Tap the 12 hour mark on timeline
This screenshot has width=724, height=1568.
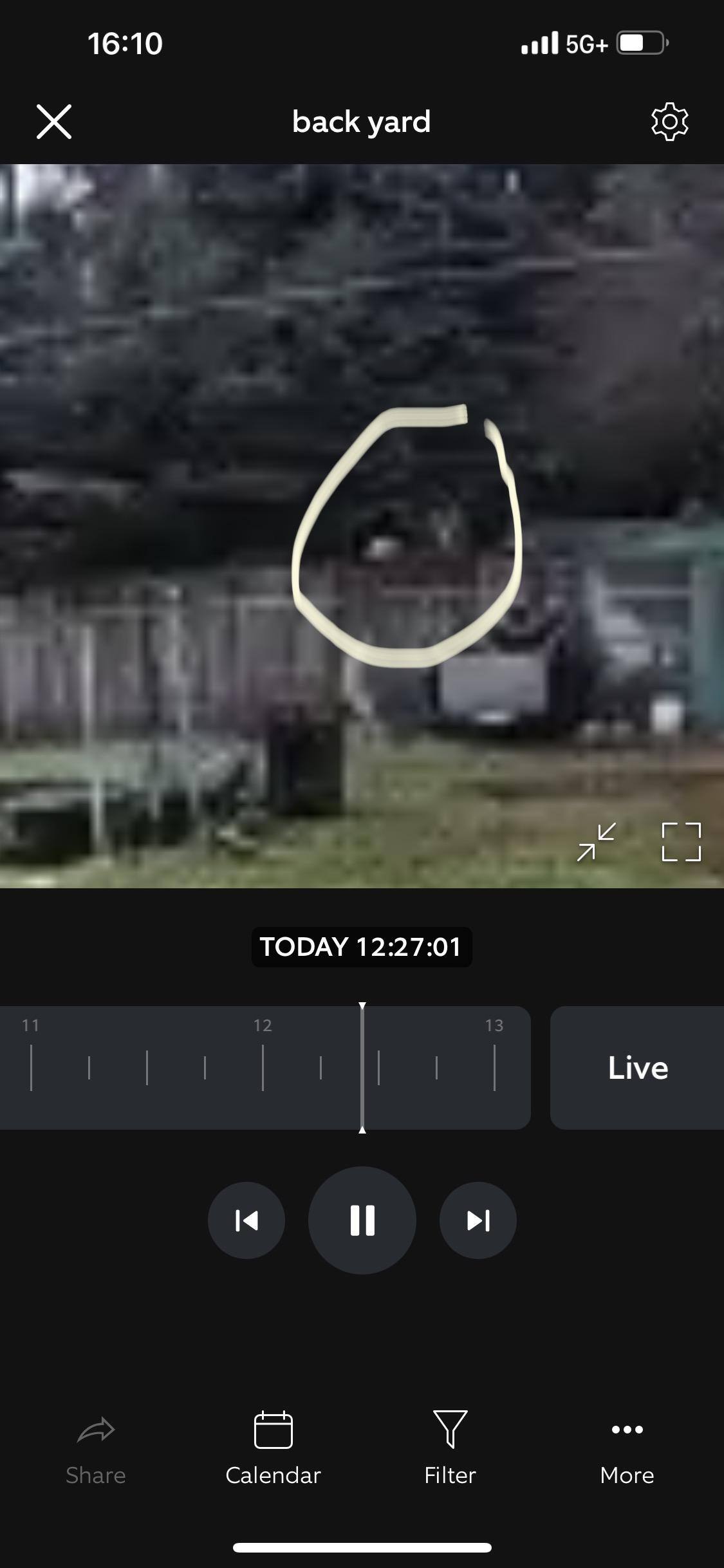point(263,1065)
